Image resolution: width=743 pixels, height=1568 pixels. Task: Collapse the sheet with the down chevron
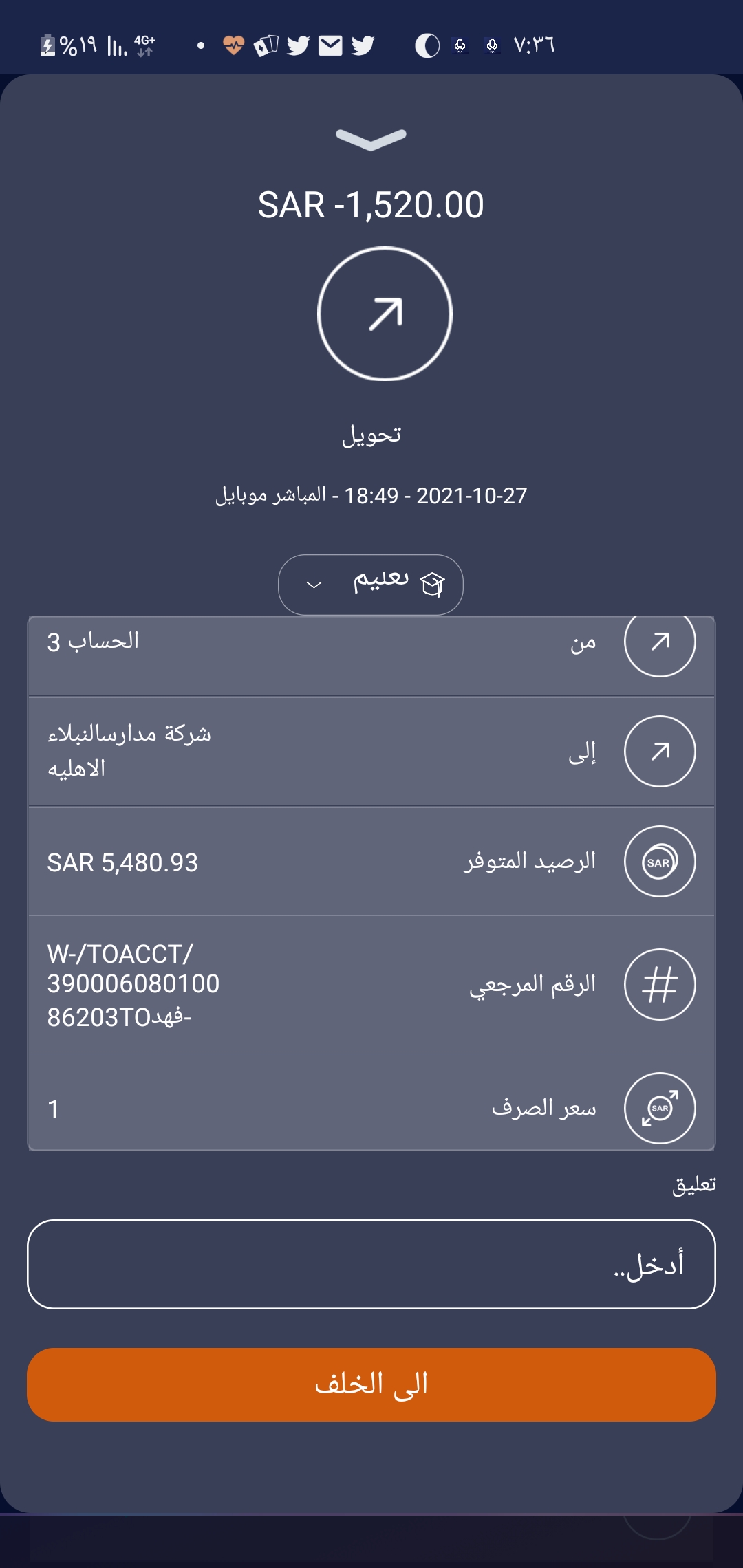pyautogui.click(x=371, y=139)
